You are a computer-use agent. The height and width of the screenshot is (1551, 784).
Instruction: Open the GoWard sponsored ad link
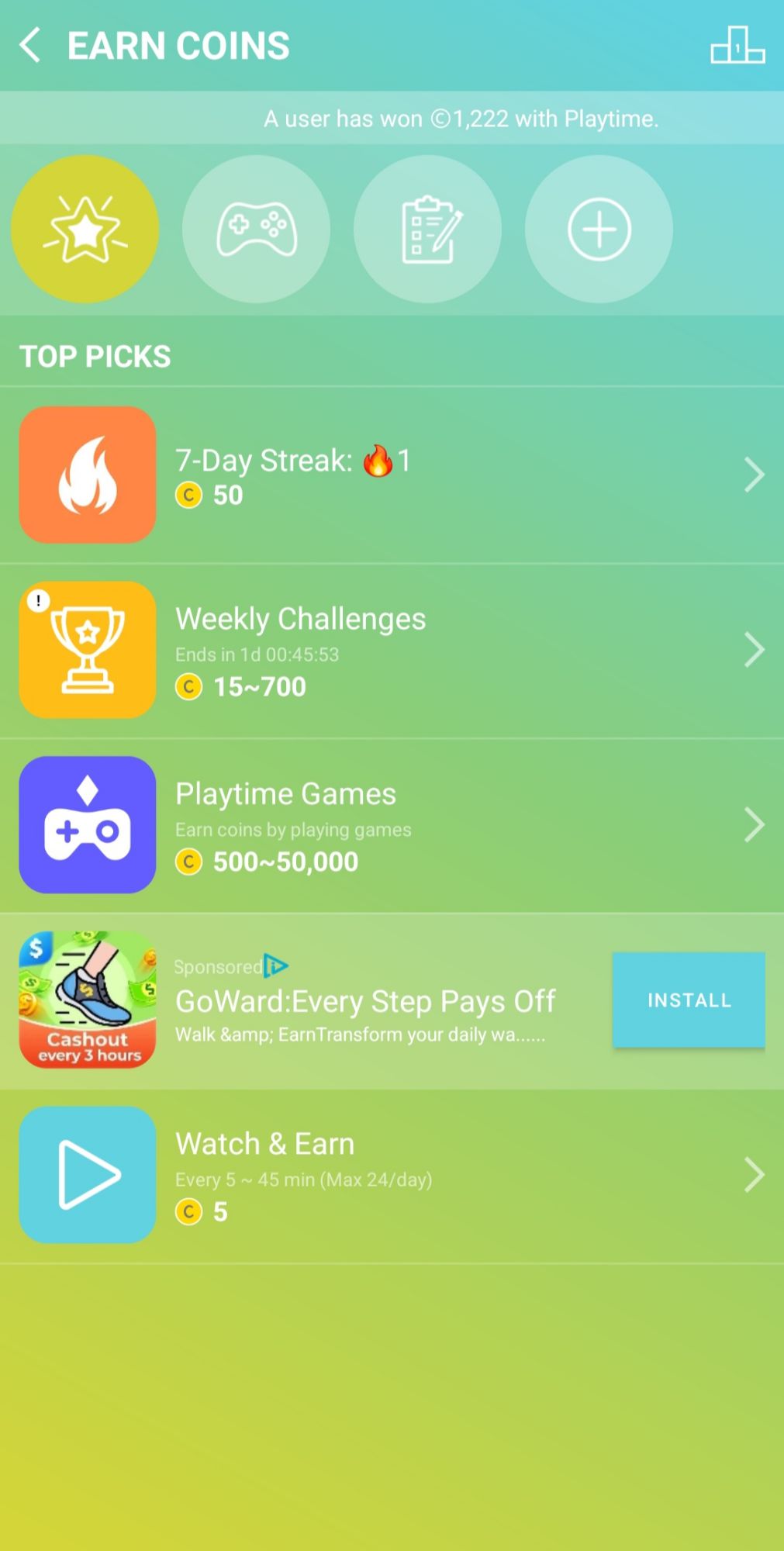click(x=364, y=1000)
